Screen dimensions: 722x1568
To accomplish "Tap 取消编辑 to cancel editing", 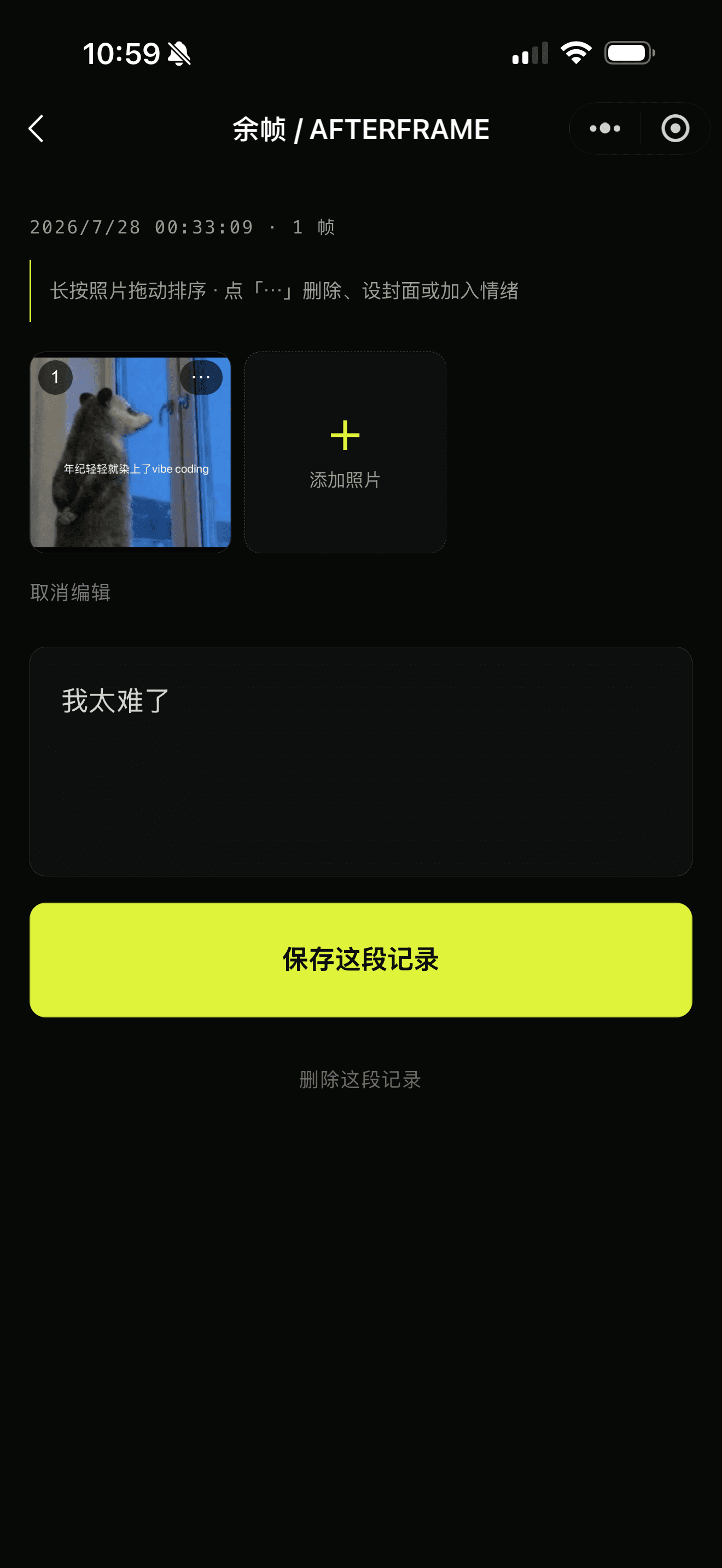I will pos(71,592).
